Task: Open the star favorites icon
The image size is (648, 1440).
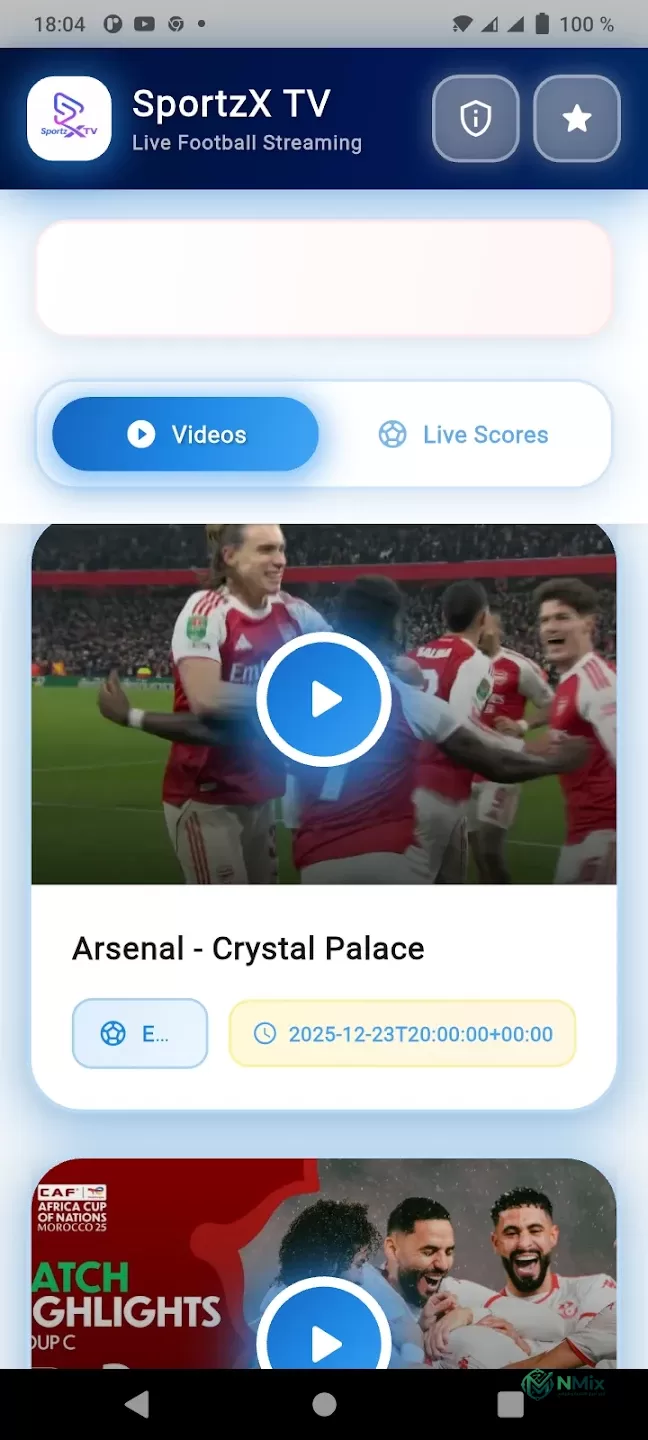Action: [x=577, y=119]
